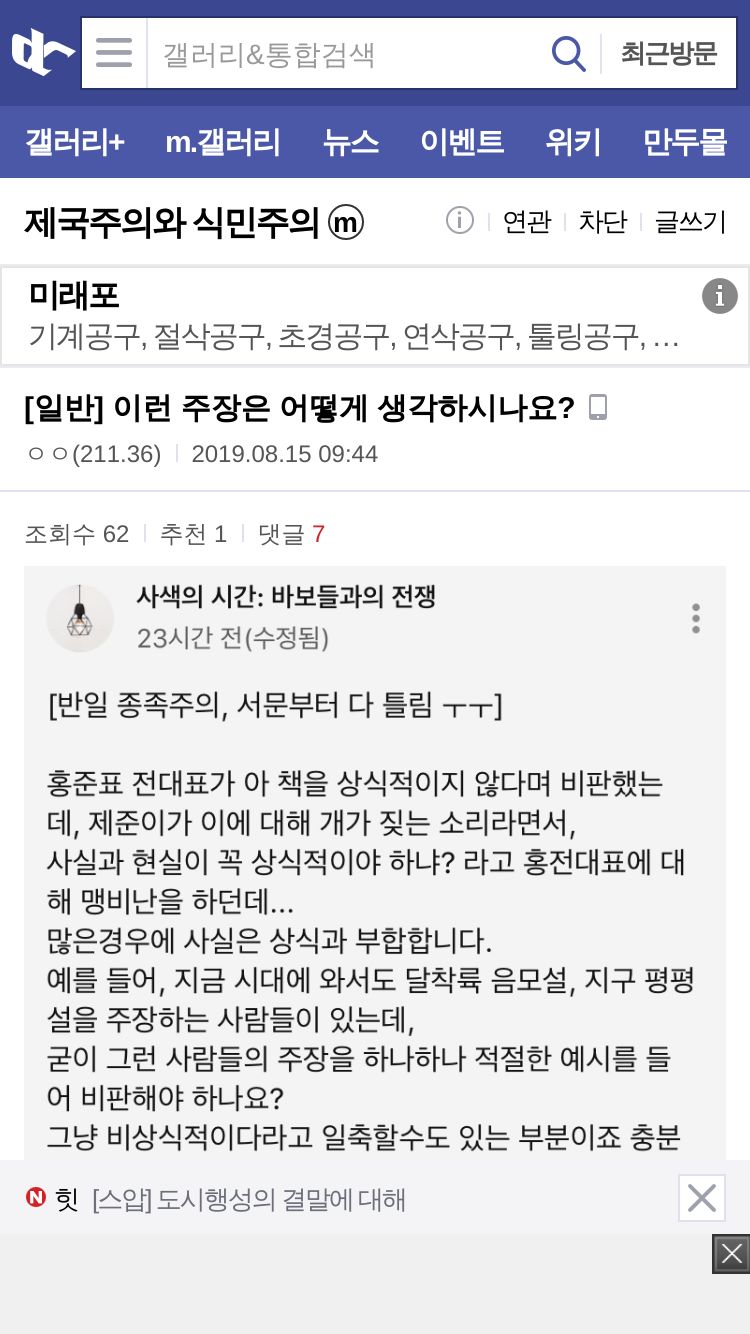Image resolution: width=750 pixels, height=1334 pixels.
Task: Open 최근방문 list
Action: (x=669, y=53)
